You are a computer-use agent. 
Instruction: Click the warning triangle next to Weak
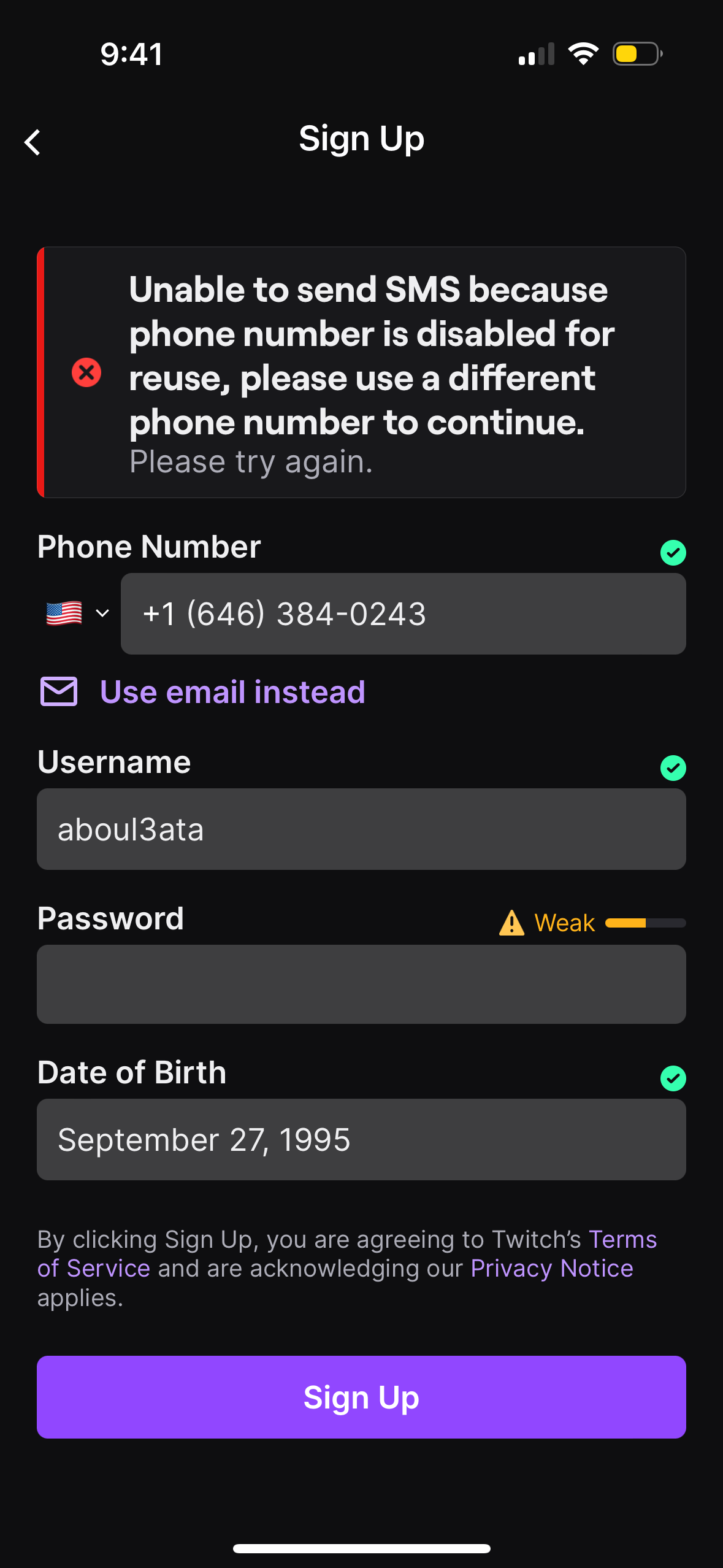point(511,922)
